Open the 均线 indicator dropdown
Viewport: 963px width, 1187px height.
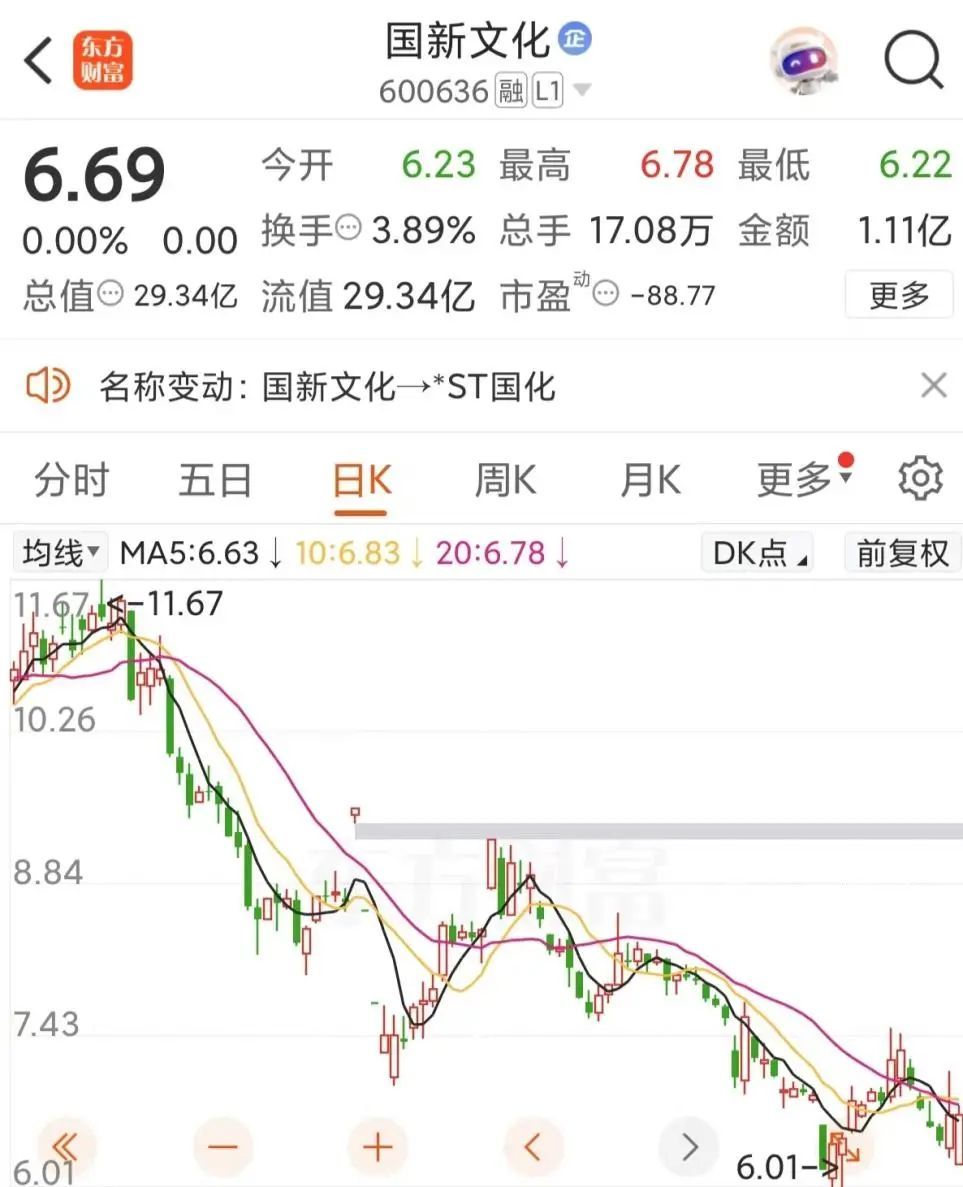click(62, 552)
